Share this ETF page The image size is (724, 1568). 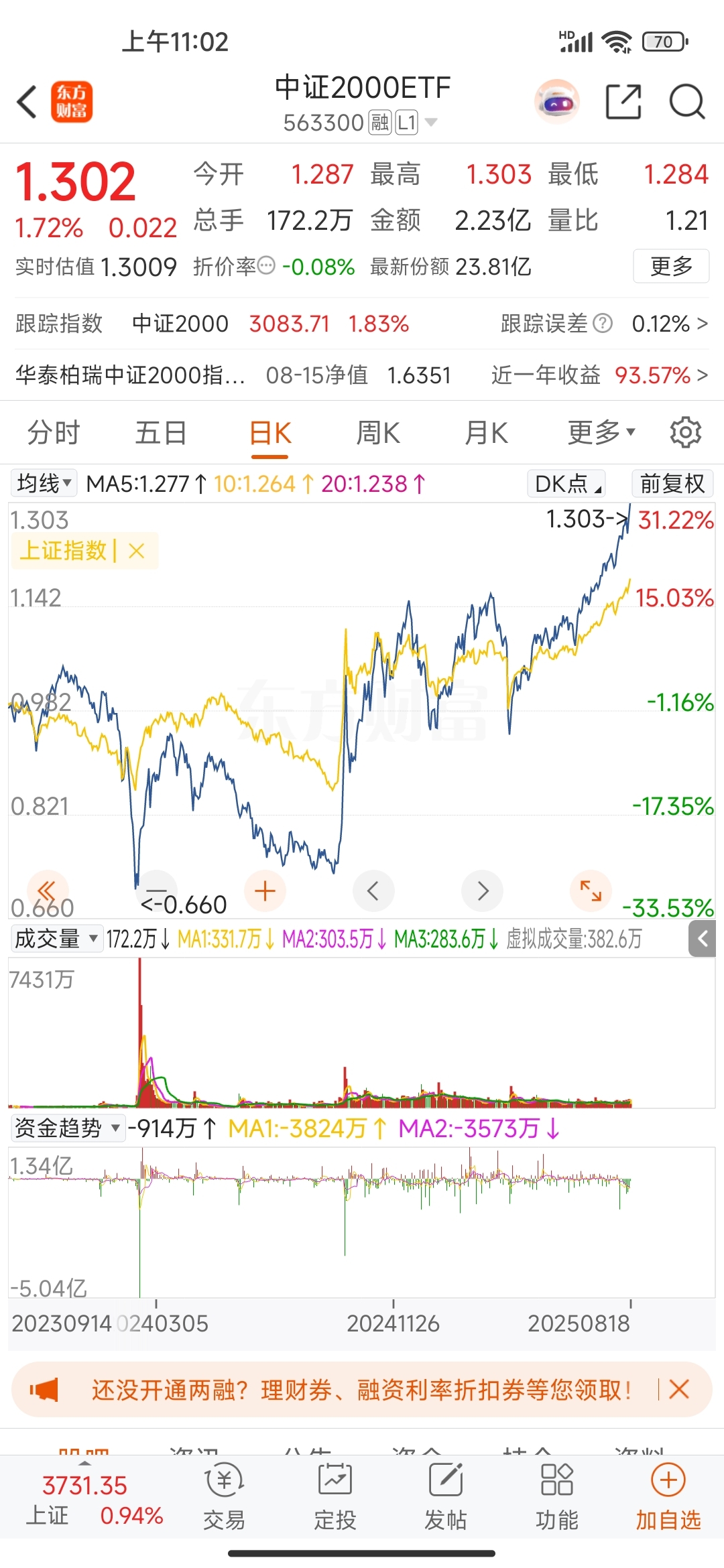coord(623,102)
